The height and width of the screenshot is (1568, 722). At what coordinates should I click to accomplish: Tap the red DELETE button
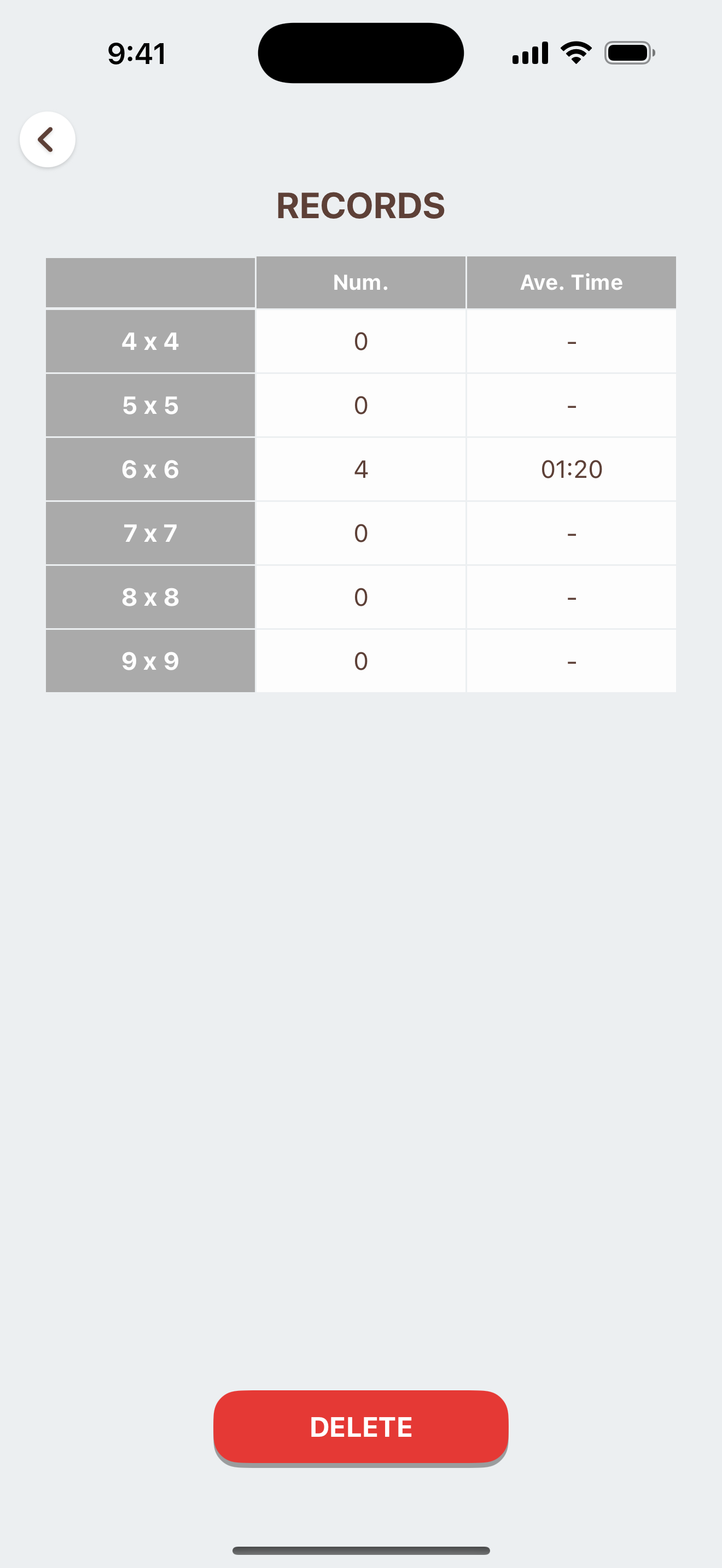click(361, 1427)
